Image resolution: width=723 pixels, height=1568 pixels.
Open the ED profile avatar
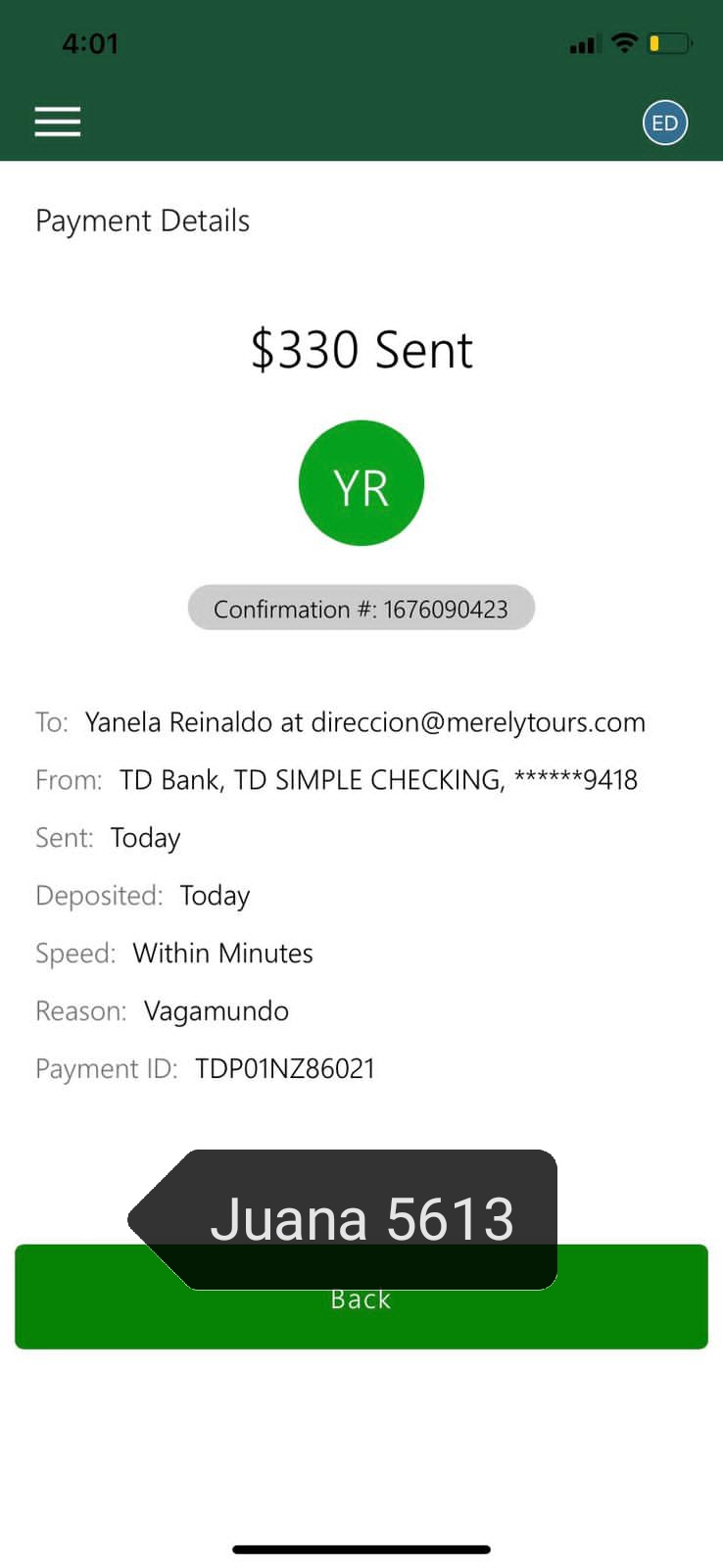[x=665, y=122]
